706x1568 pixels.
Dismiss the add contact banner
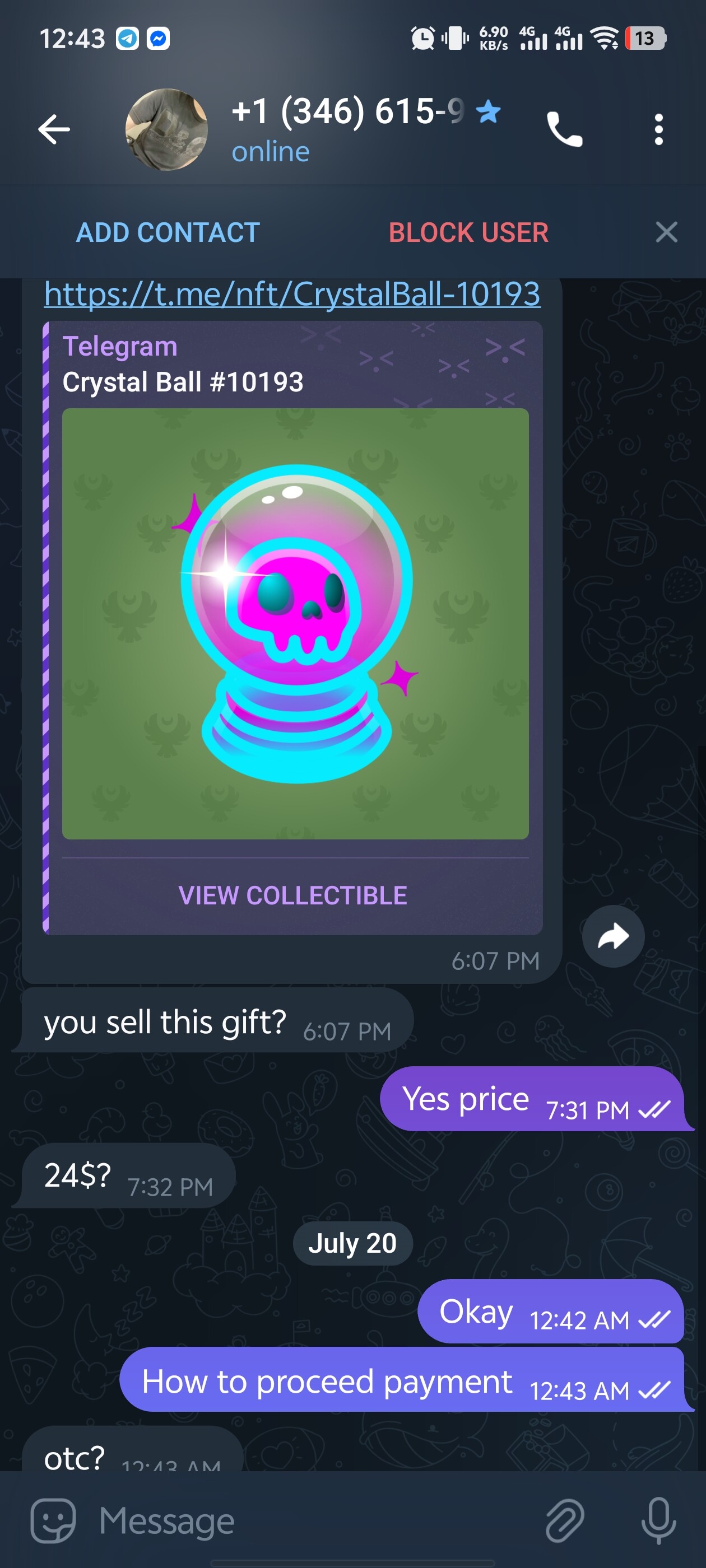point(666,232)
